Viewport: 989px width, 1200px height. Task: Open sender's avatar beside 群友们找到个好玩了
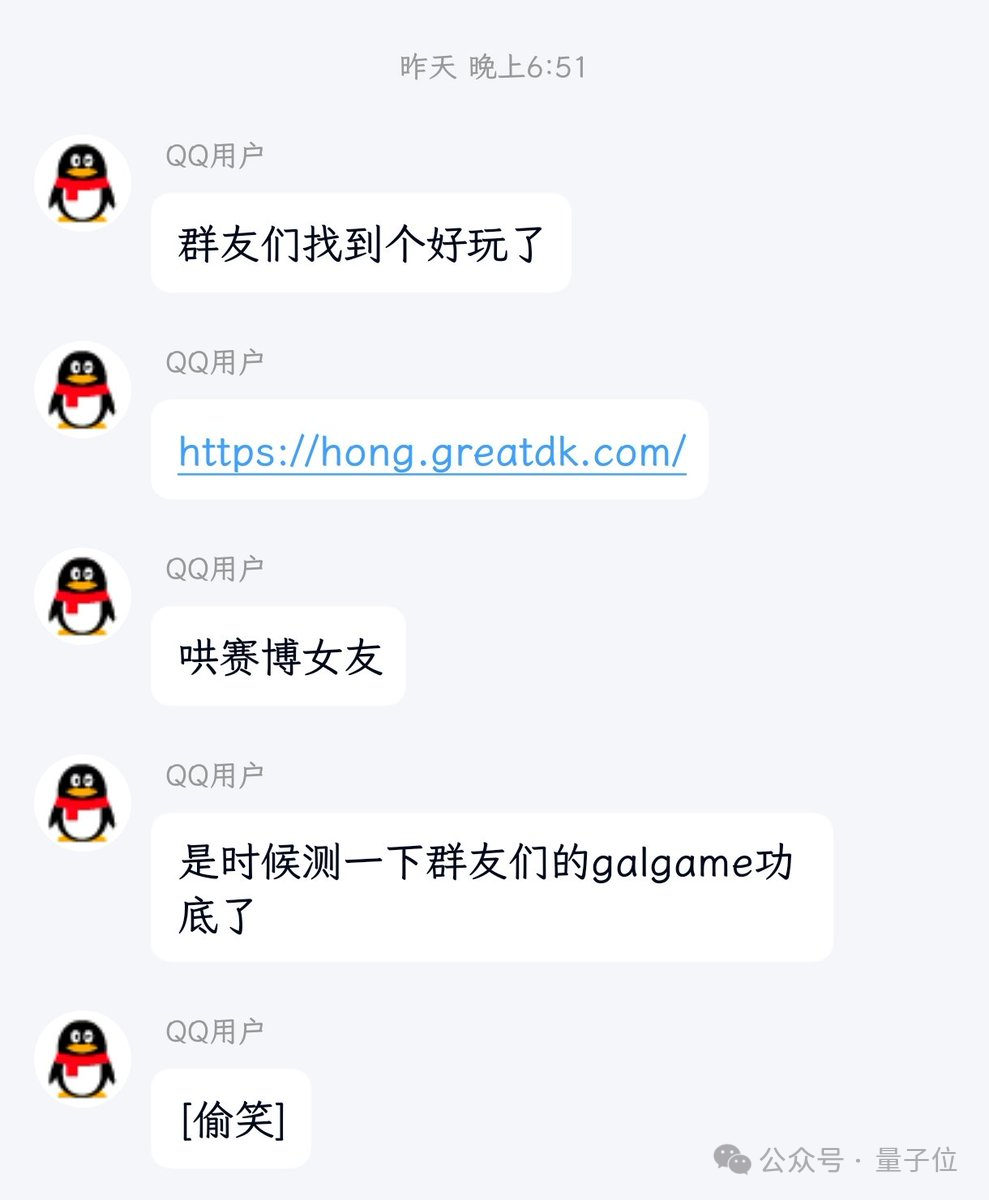point(83,183)
